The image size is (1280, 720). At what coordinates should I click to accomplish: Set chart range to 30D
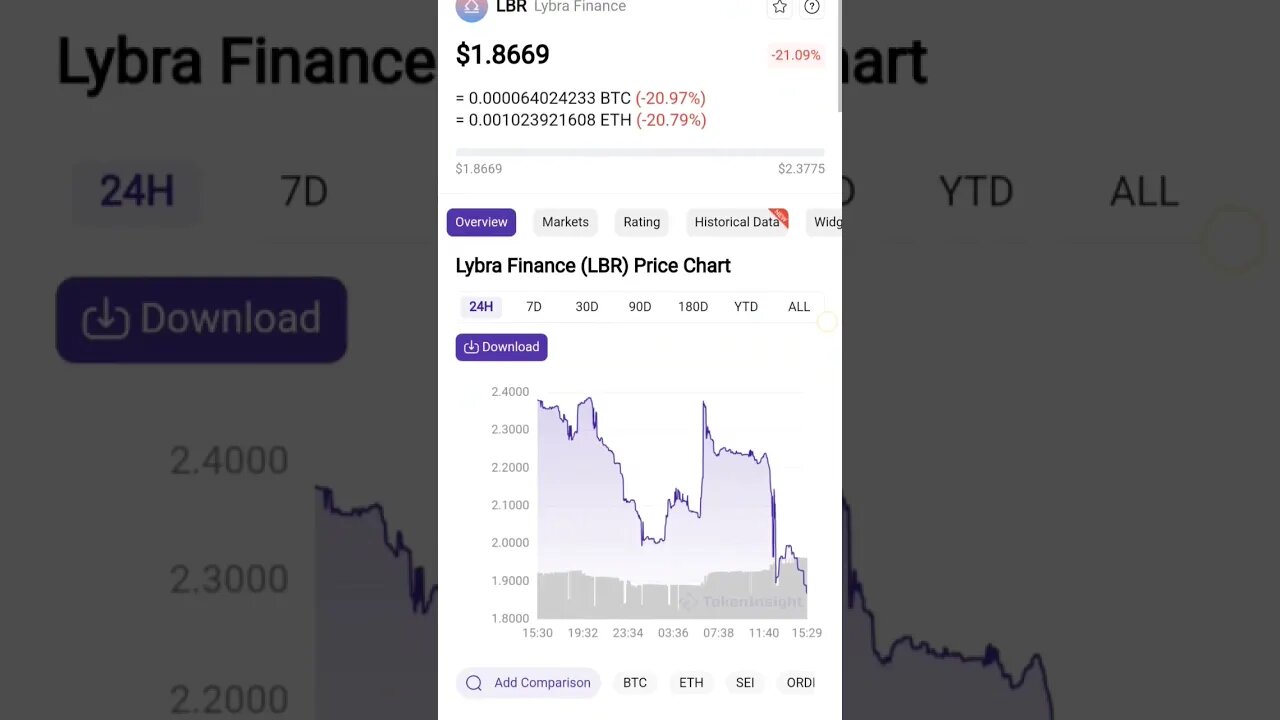point(587,307)
